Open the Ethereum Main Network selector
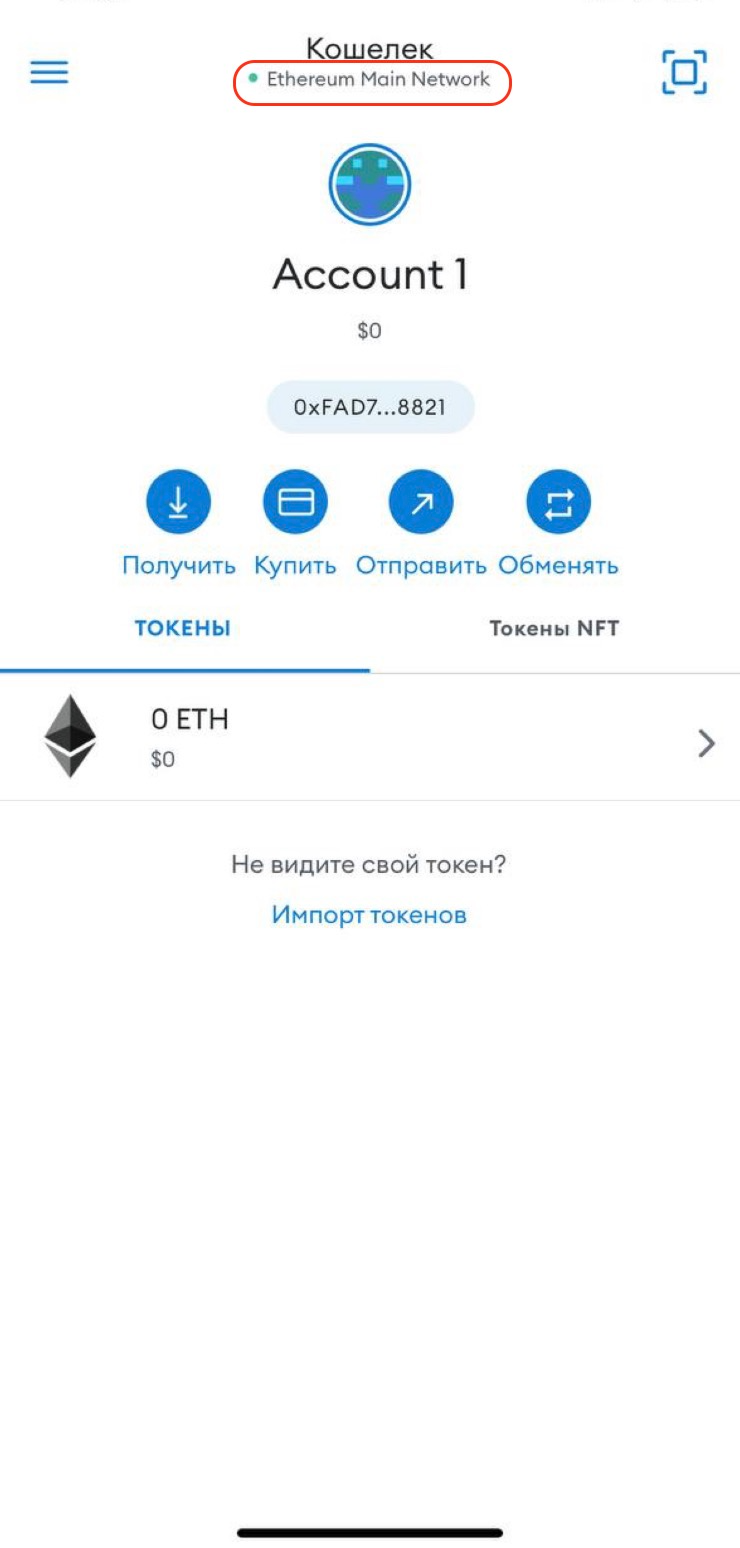This screenshot has width=740, height=1548. coord(372,80)
